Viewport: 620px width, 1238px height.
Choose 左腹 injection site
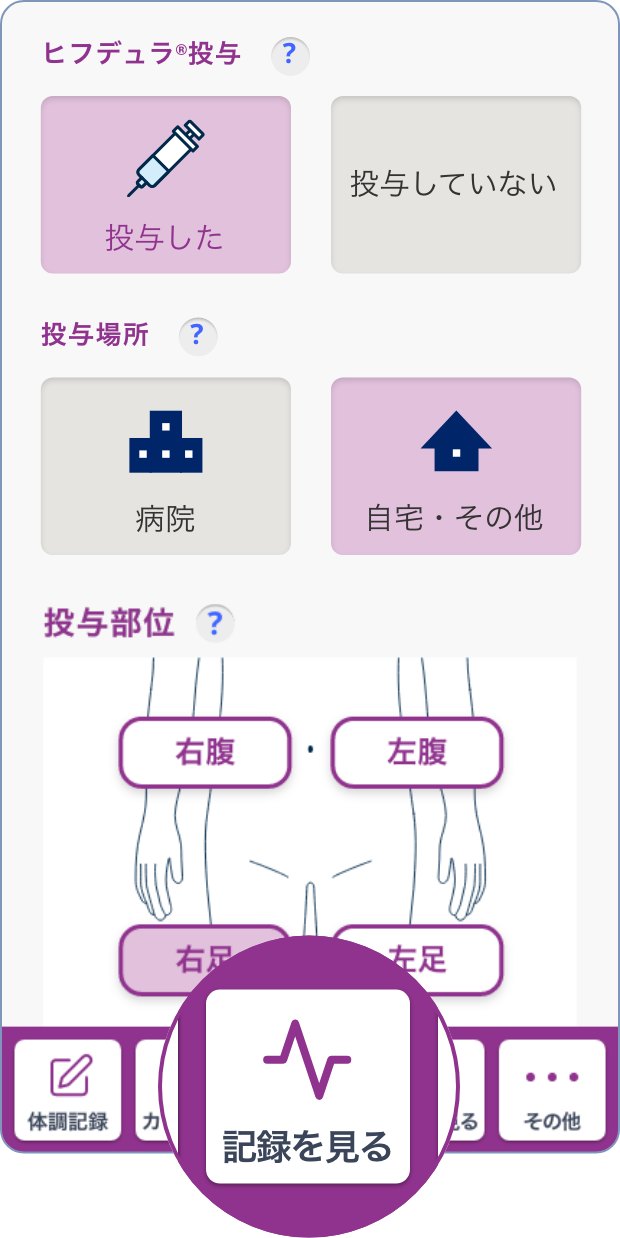click(417, 752)
